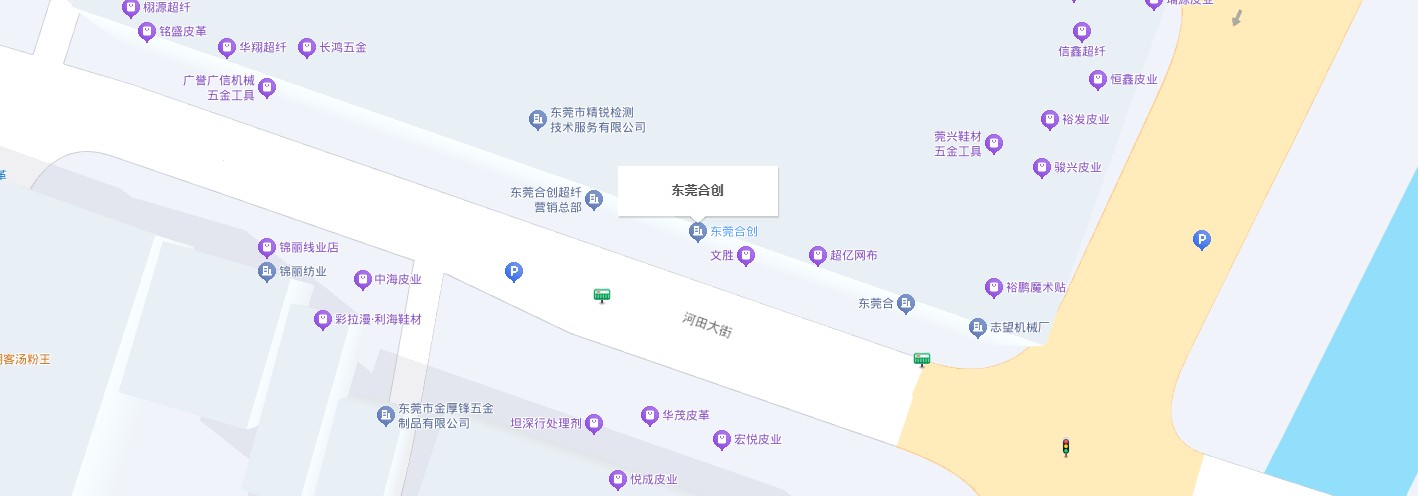Select 东莞市金厚锋五金制品有限公司 marker
The width and height of the screenshot is (1418, 496).
click(x=386, y=415)
